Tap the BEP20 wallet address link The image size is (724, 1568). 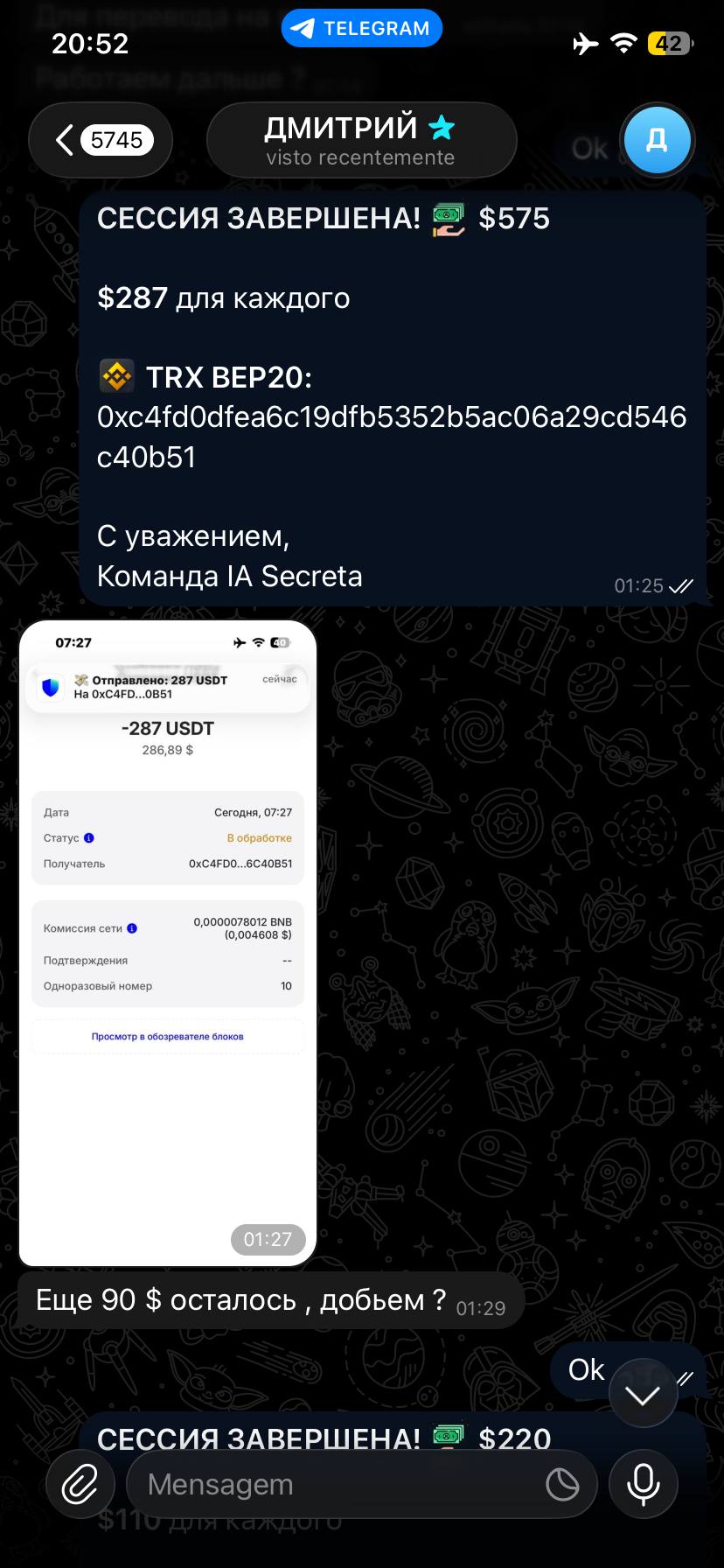391,437
